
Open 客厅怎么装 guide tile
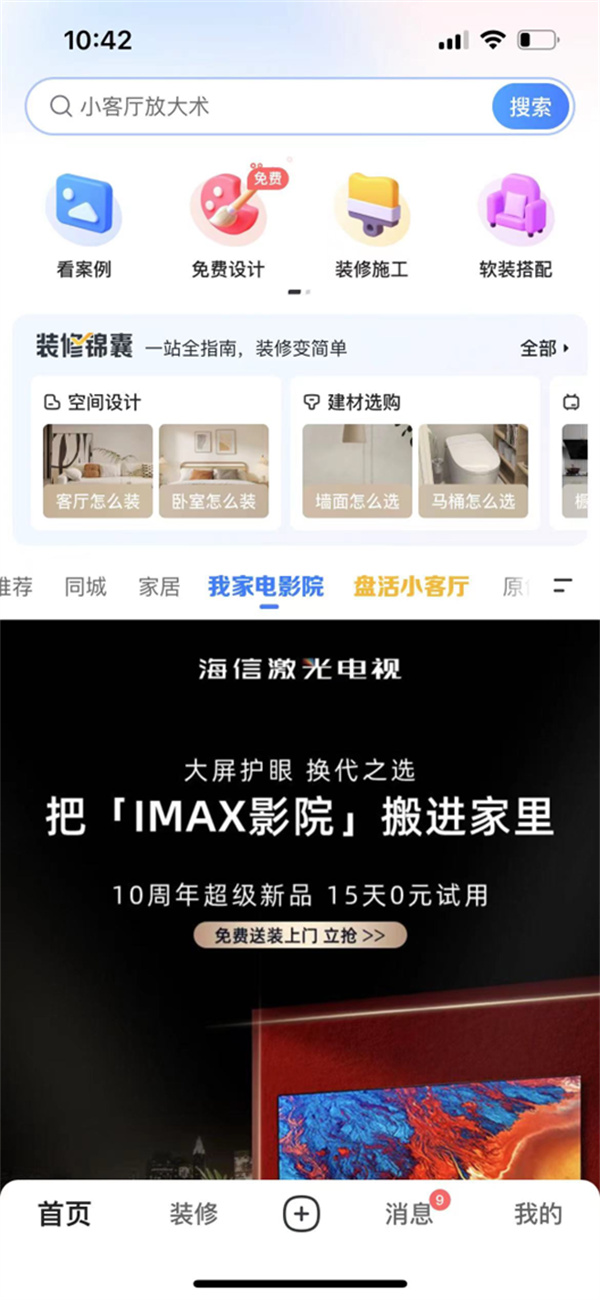(x=97, y=471)
